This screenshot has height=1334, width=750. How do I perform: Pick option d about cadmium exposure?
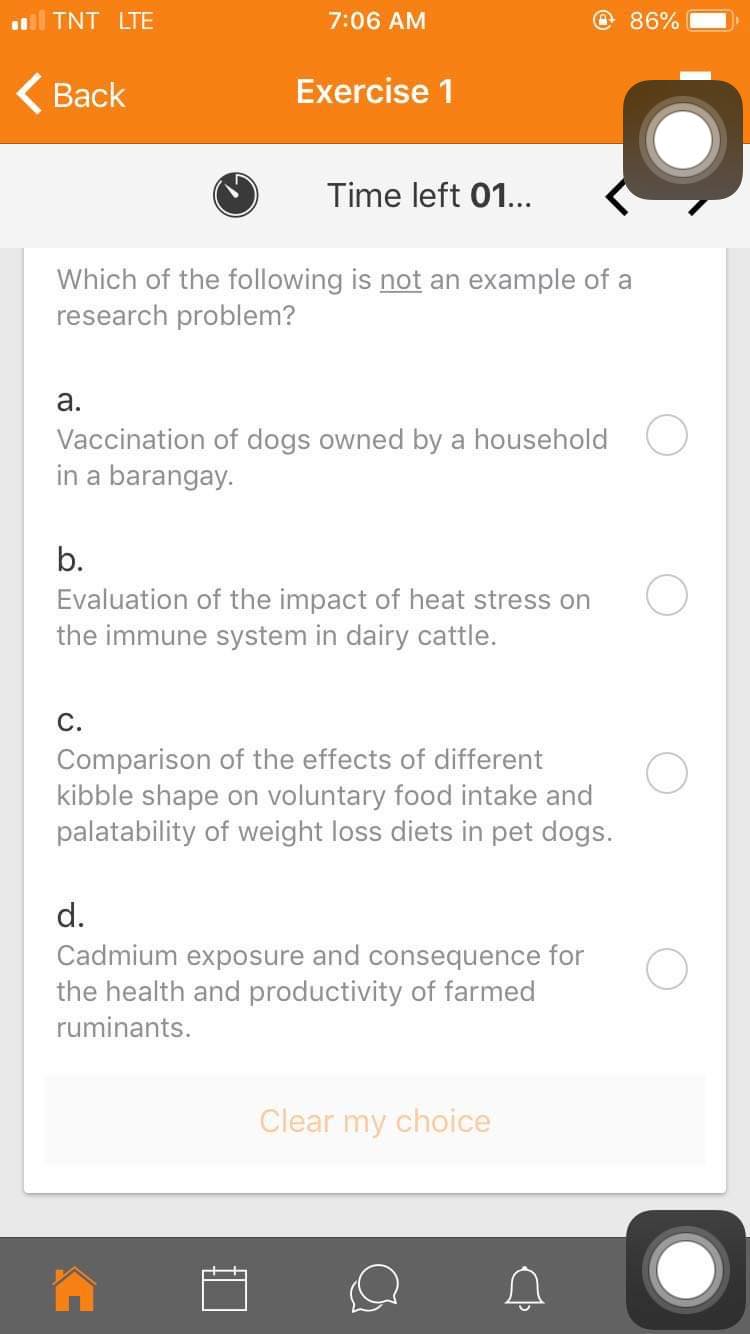(x=666, y=968)
